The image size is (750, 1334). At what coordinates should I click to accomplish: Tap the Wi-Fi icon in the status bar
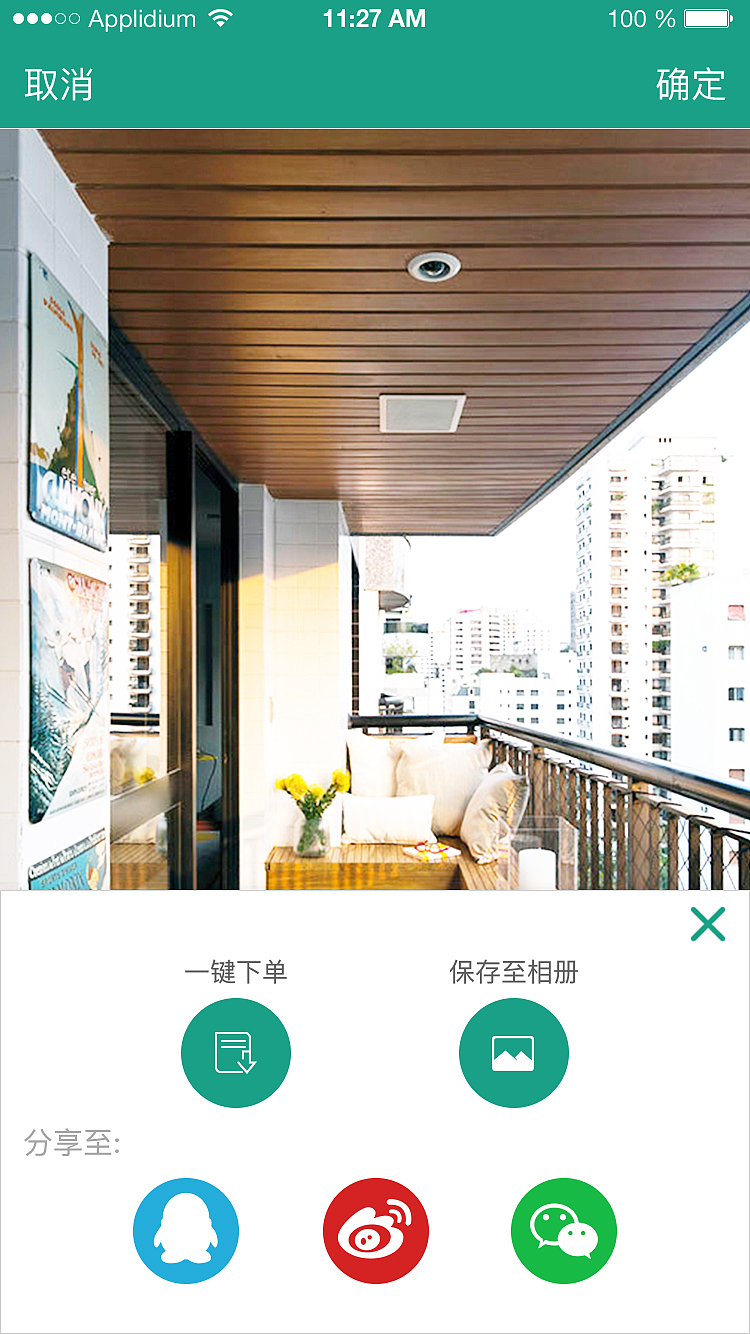click(x=222, y=17)
